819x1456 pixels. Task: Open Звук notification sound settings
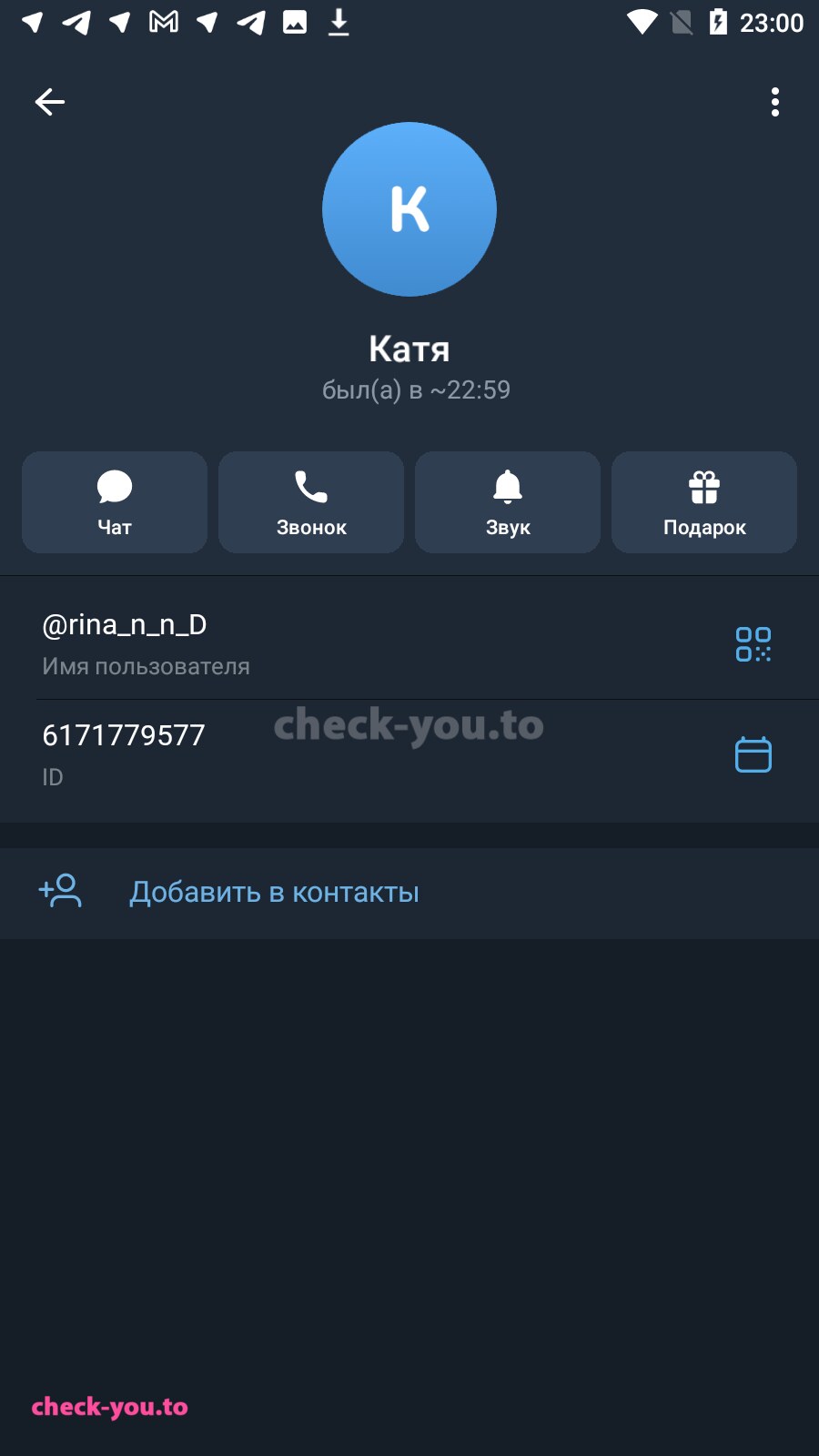[x=508, y=502]
